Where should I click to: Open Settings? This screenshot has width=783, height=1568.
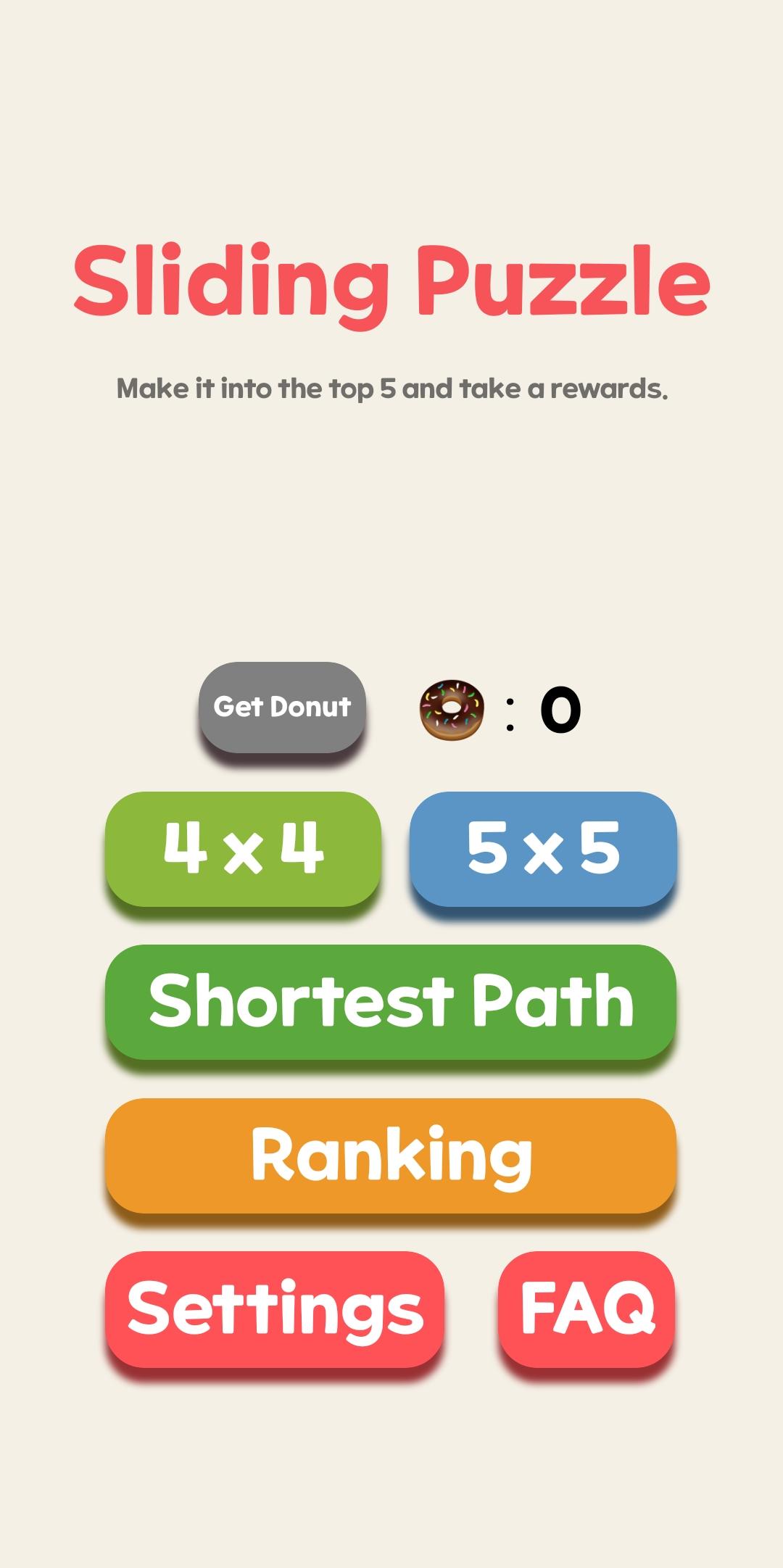point(275,1308)
